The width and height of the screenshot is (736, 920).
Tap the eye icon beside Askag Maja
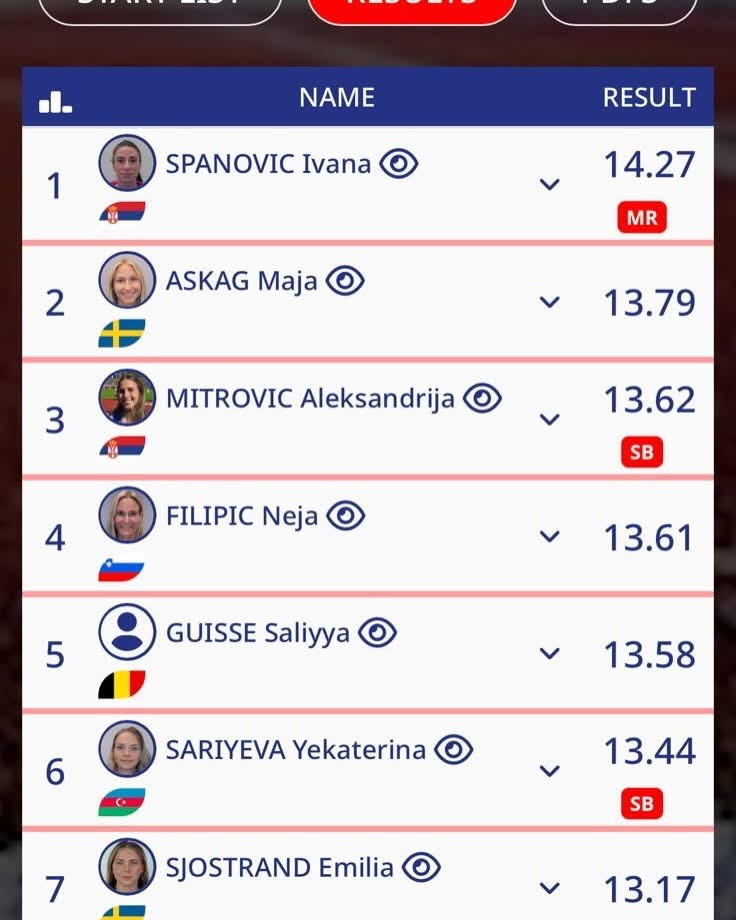point(345,281)
